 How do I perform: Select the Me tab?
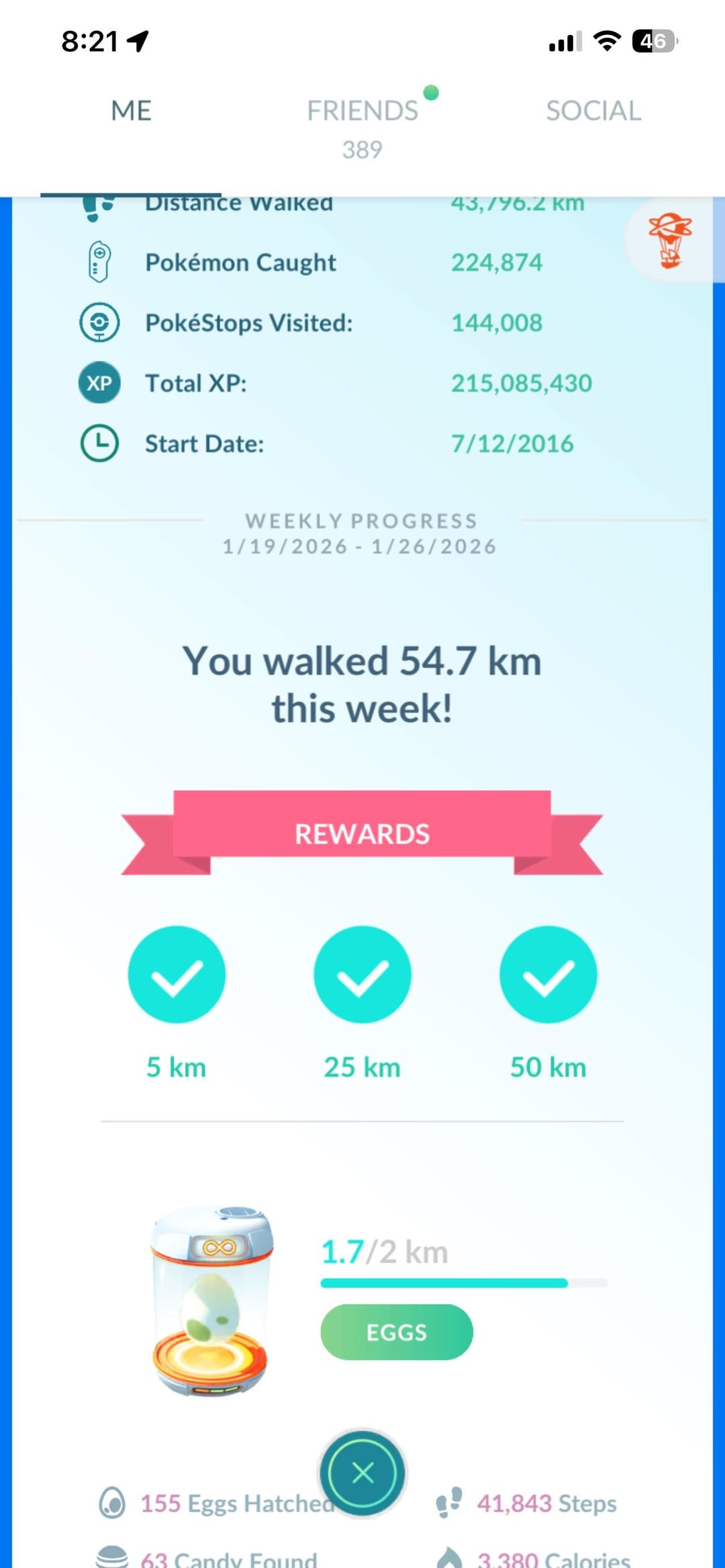click(x=132, y=111)
